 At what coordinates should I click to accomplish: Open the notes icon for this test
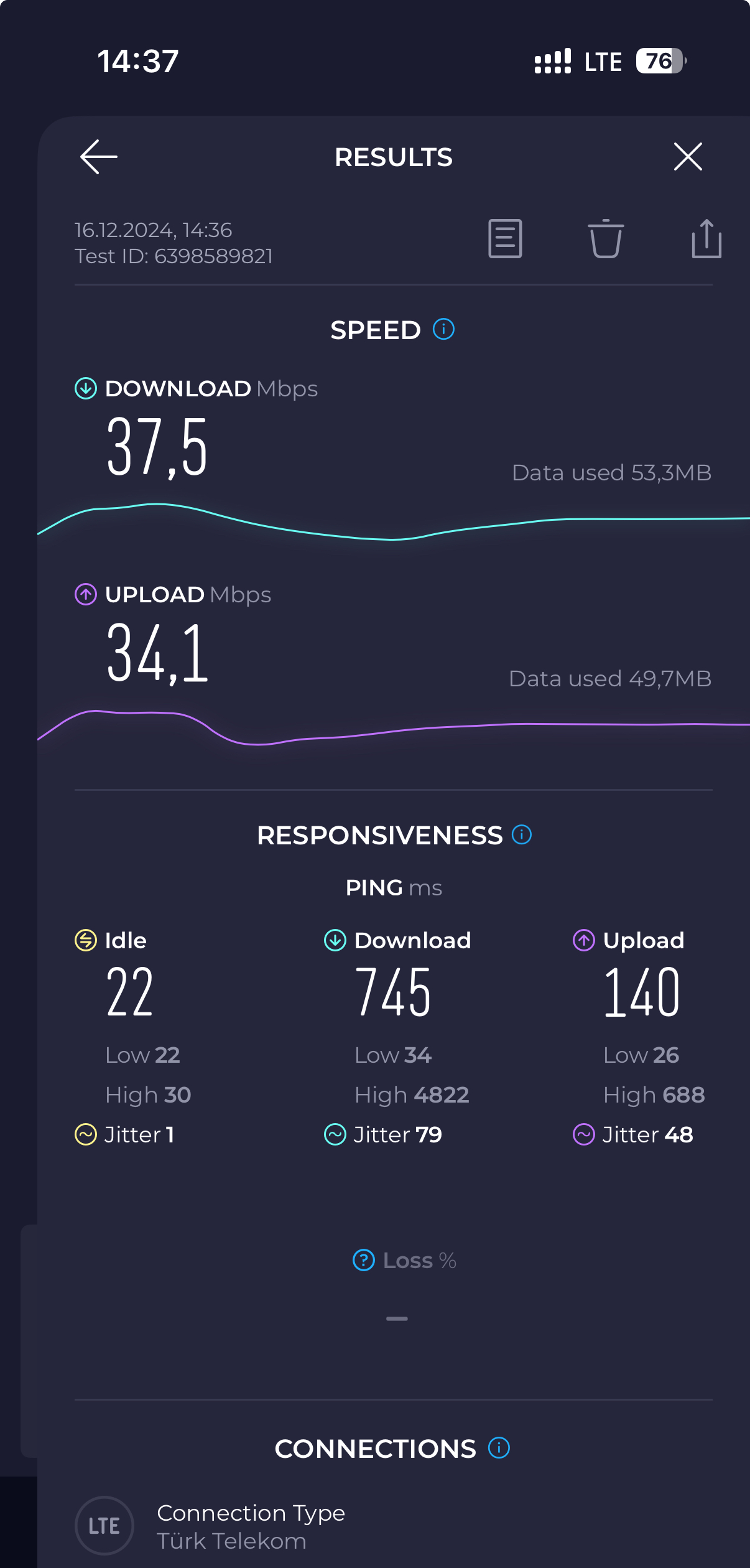coord(505,238)
